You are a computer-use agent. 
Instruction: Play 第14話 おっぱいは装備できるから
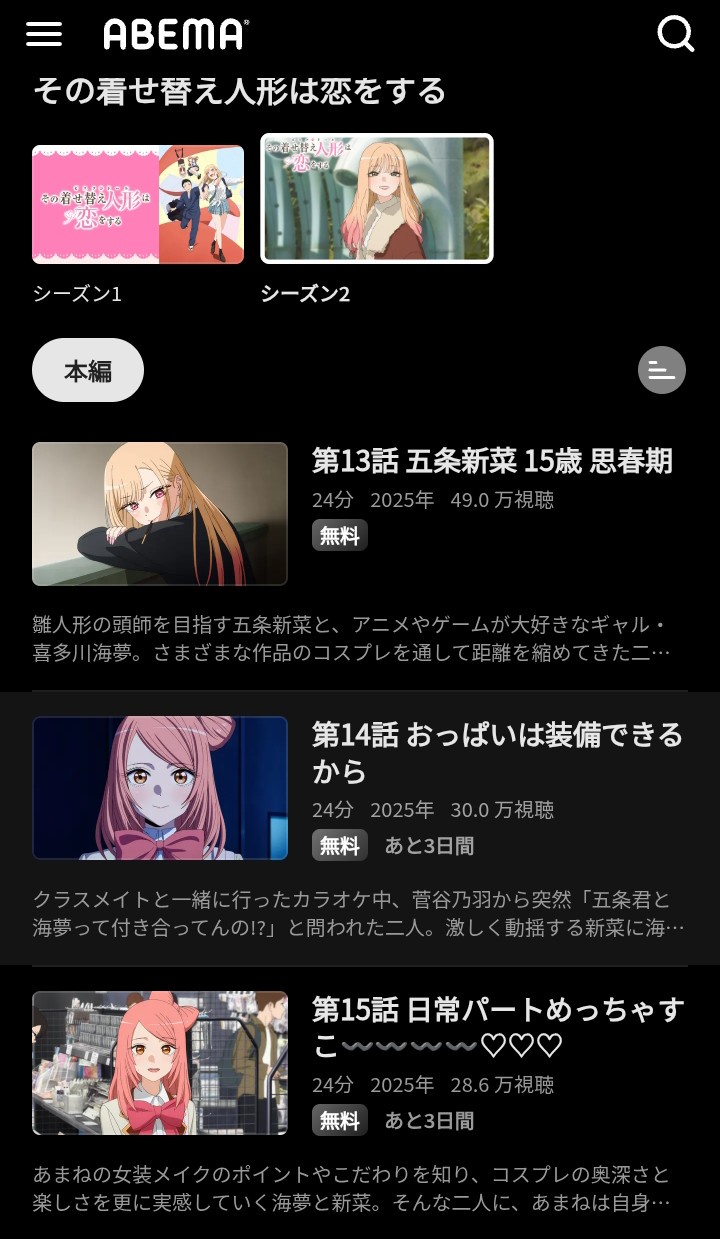160,788
